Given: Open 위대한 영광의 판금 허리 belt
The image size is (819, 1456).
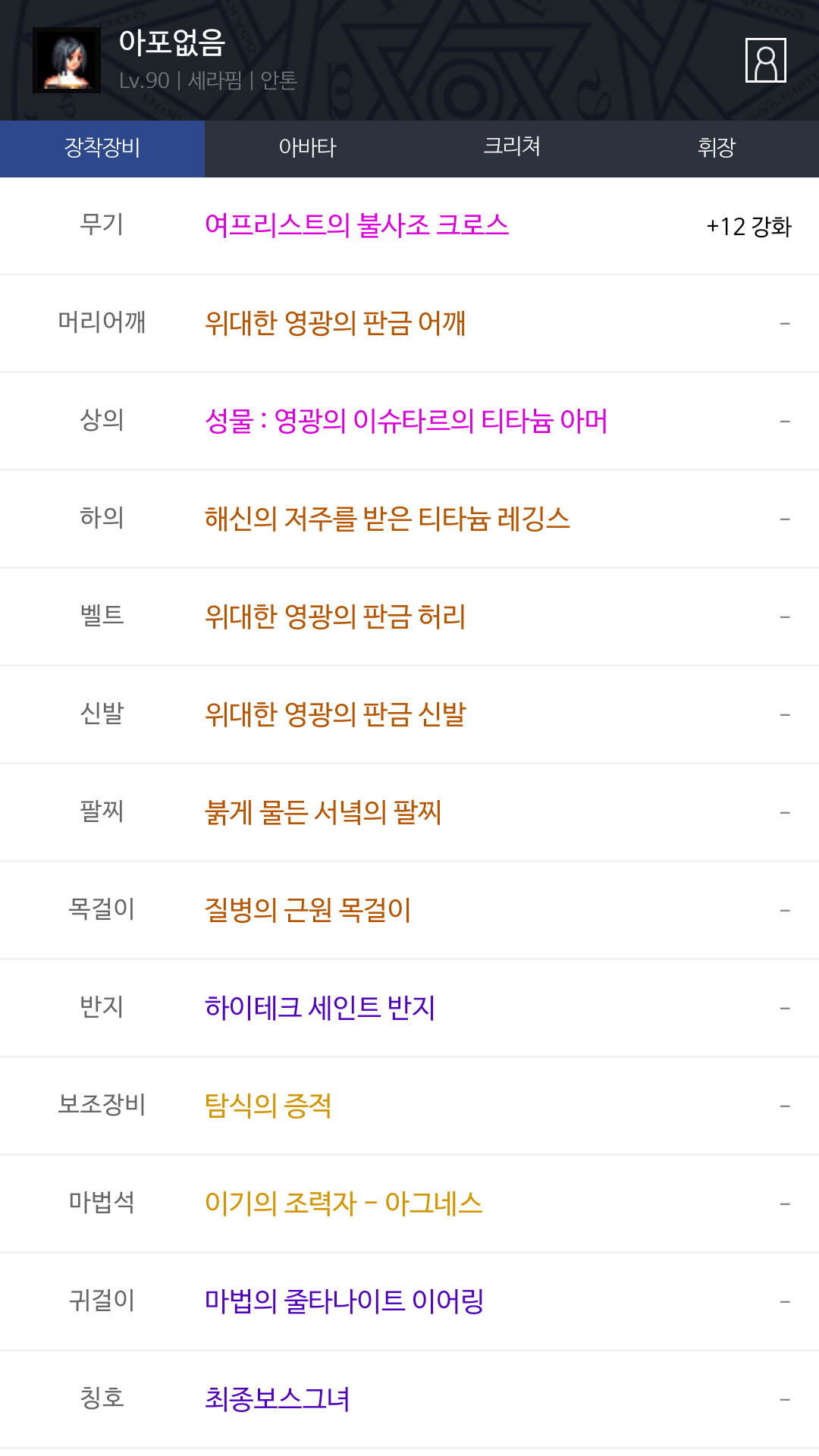Looking at the screenshot, I should click(x=335, y=617).
